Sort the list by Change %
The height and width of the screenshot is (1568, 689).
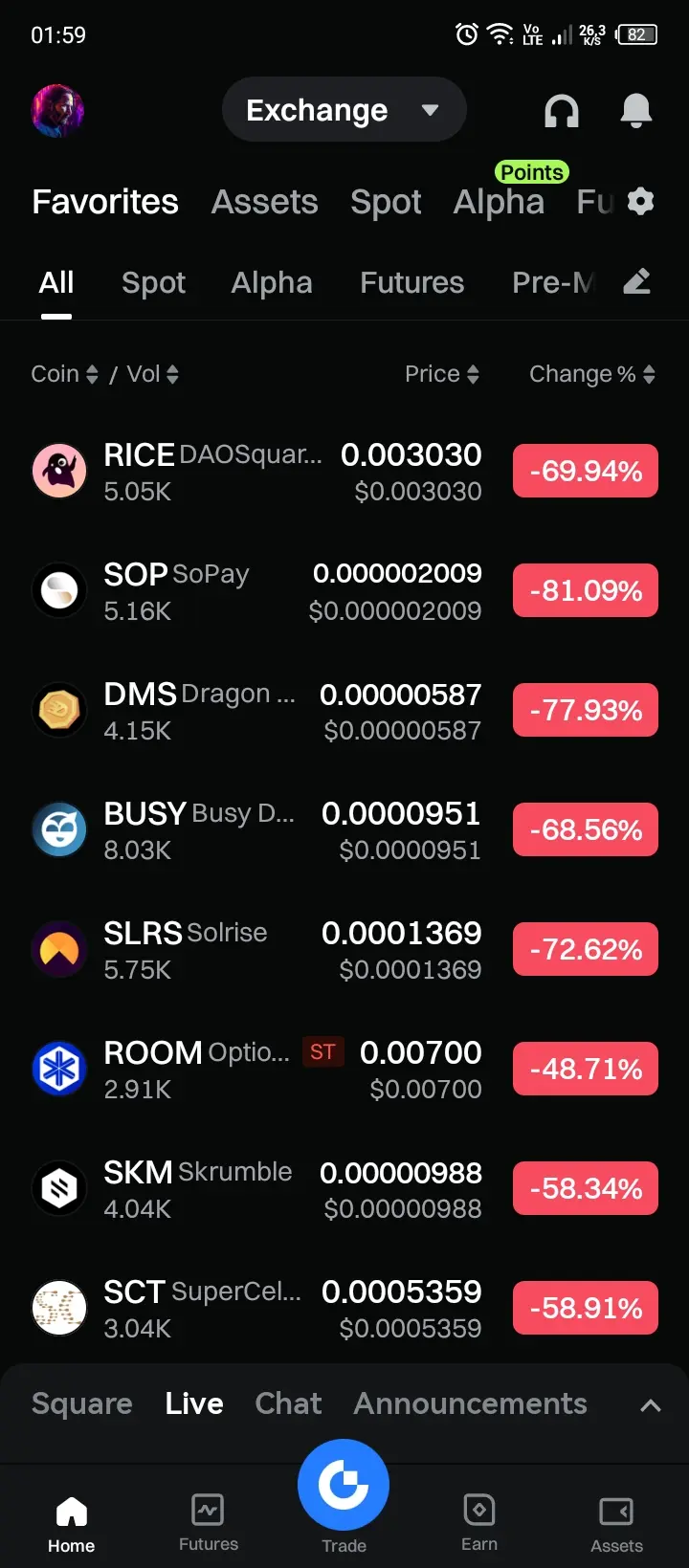(x=591, y=374)
